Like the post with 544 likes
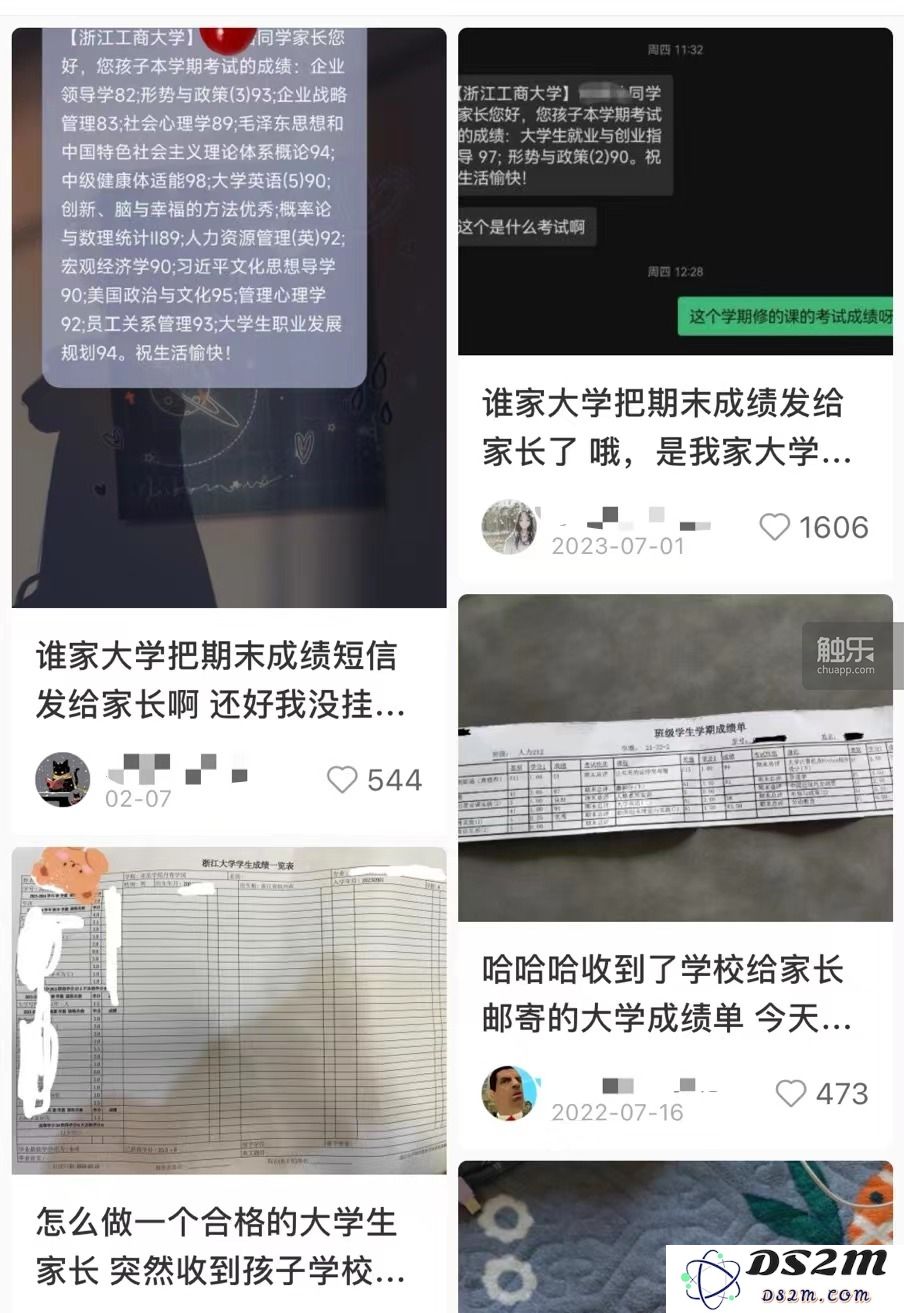The width and height of the screenshot is (904, 1313). tap(342, 780)
